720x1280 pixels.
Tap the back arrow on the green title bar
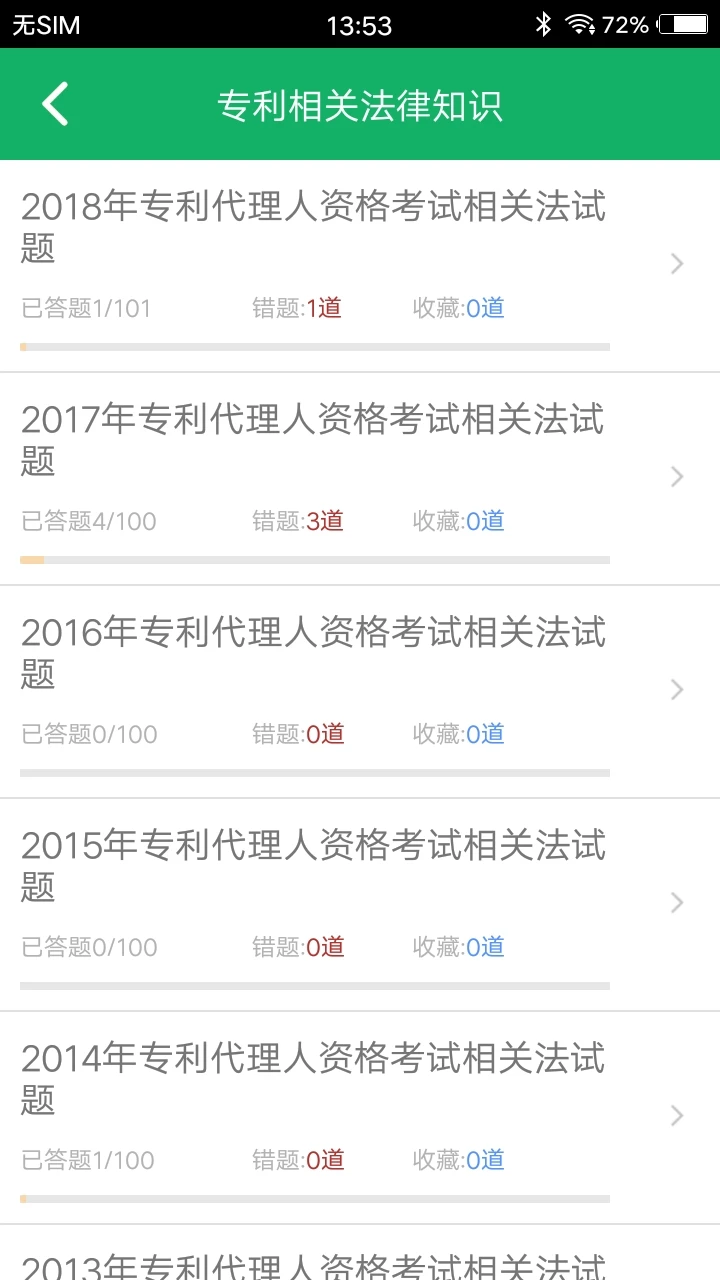coord(55,103)
